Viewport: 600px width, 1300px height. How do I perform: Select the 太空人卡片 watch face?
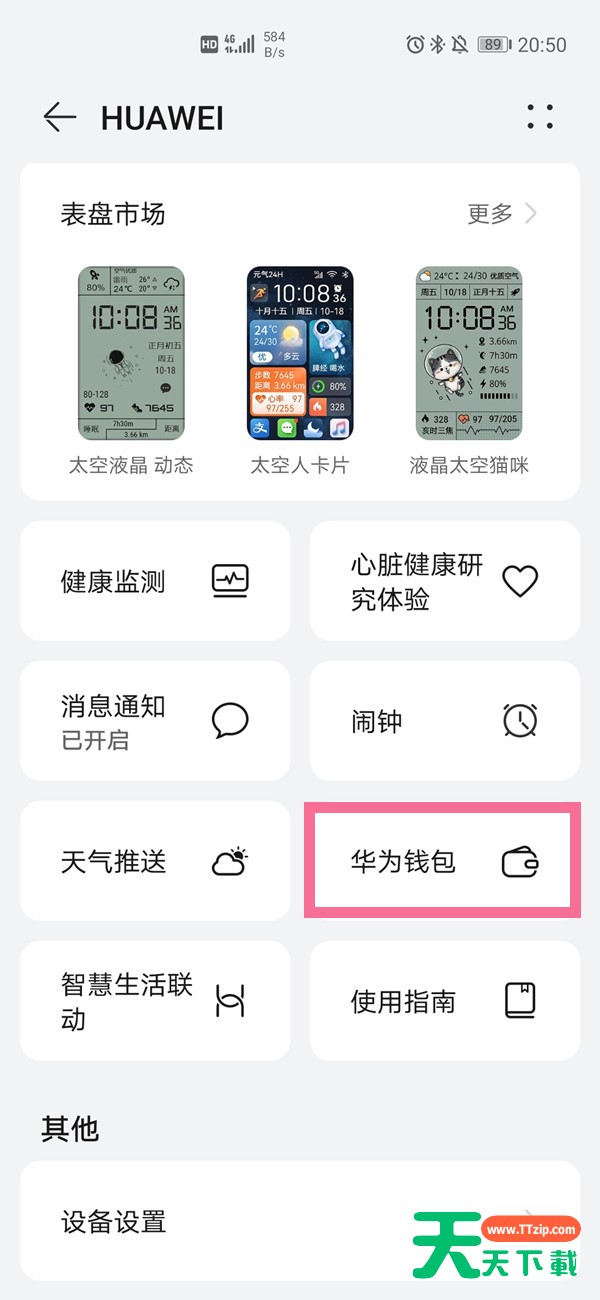pos(300,370)
